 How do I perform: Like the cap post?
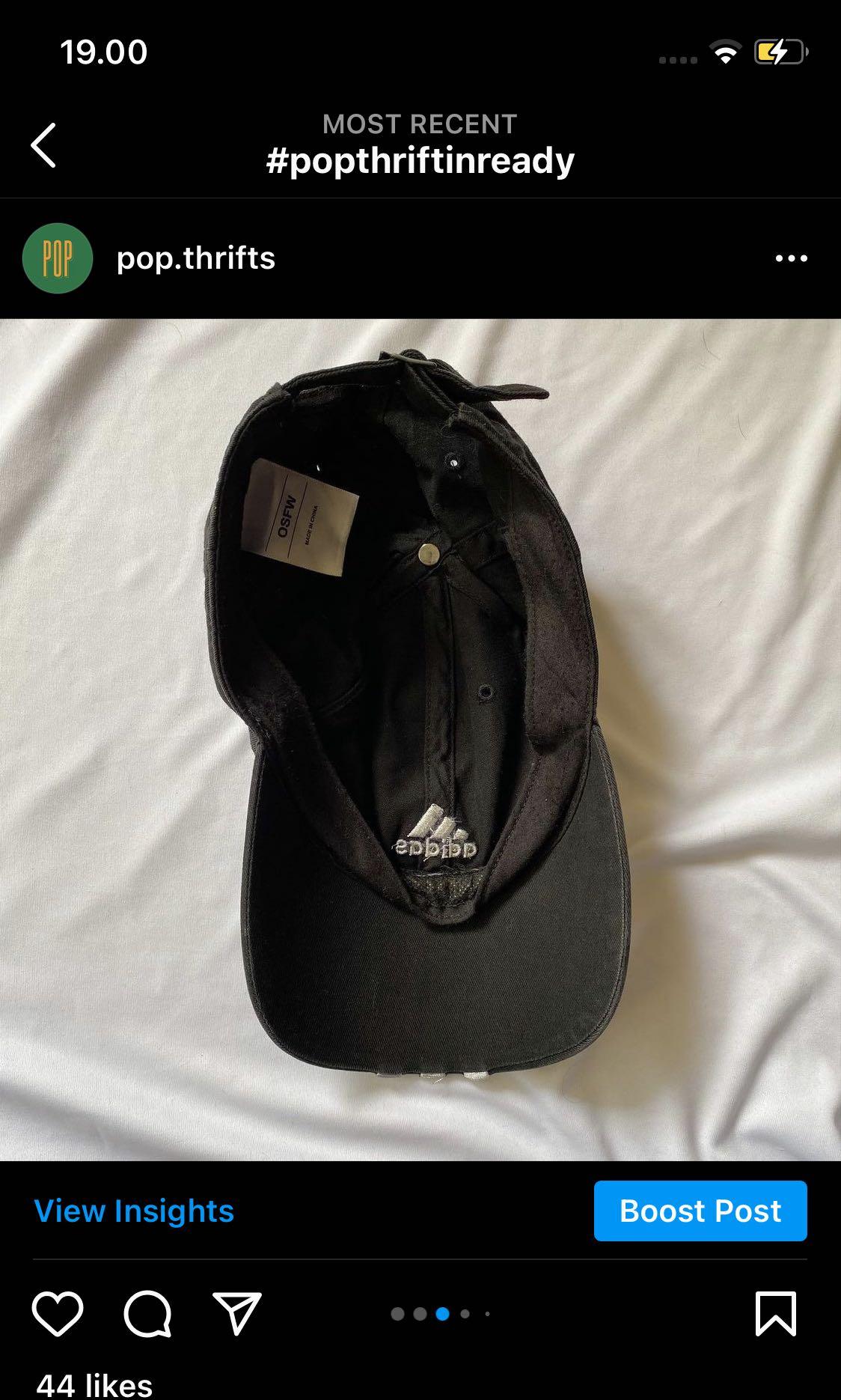pyautogui.click(x=58, y=1314)
